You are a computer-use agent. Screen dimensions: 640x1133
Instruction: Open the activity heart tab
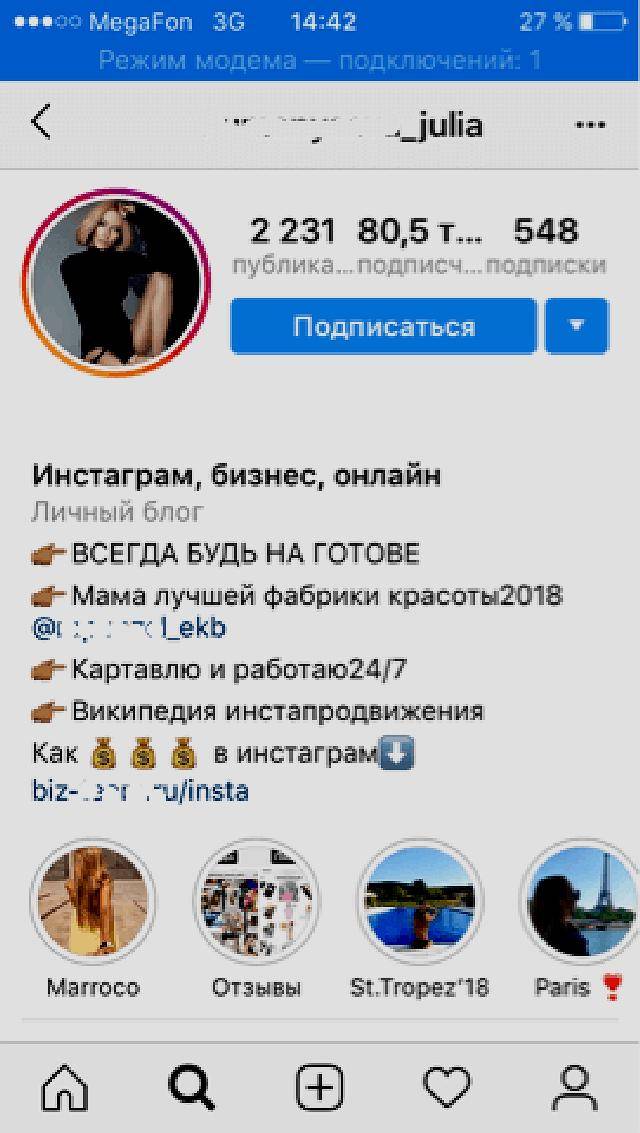[x=447, y=1088]
